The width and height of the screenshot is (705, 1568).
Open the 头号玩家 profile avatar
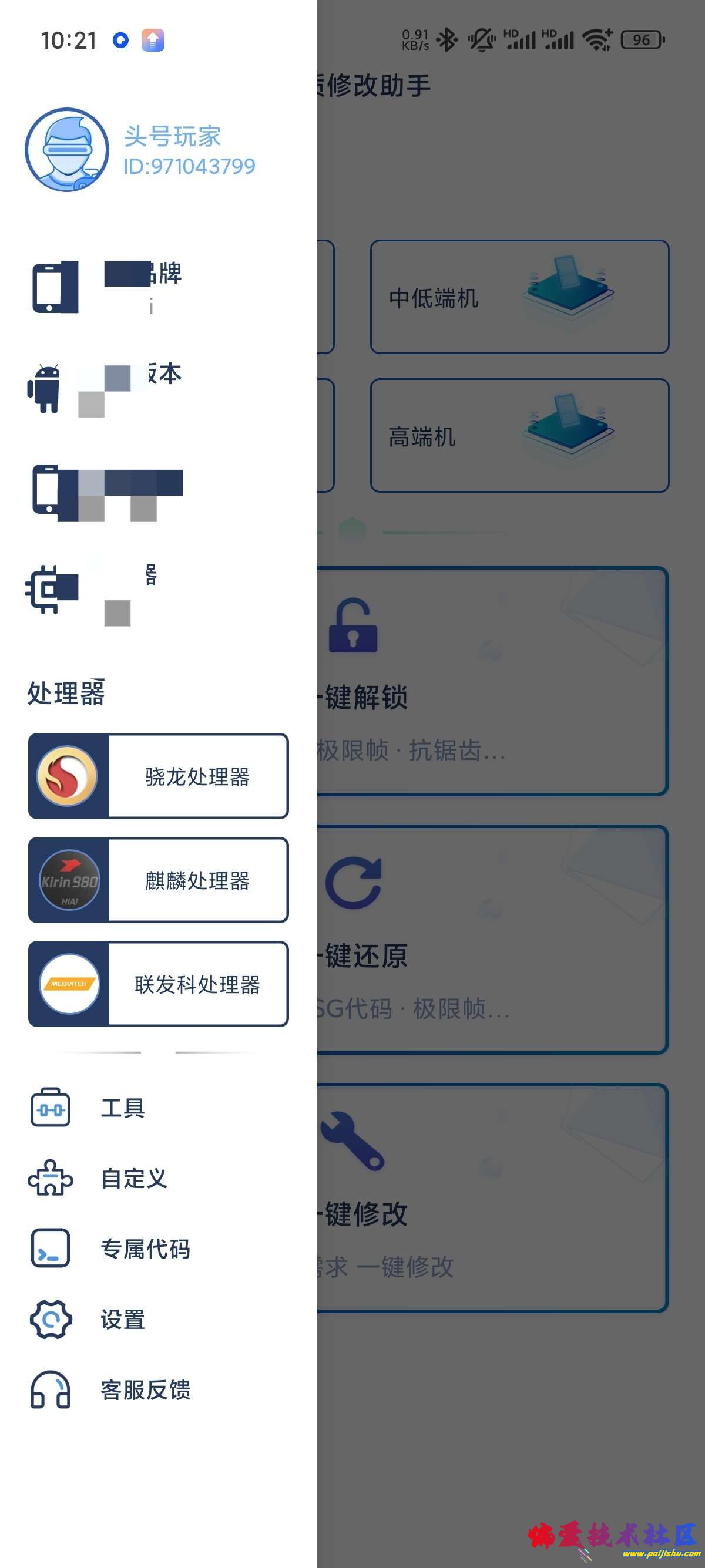click(67, 150)
